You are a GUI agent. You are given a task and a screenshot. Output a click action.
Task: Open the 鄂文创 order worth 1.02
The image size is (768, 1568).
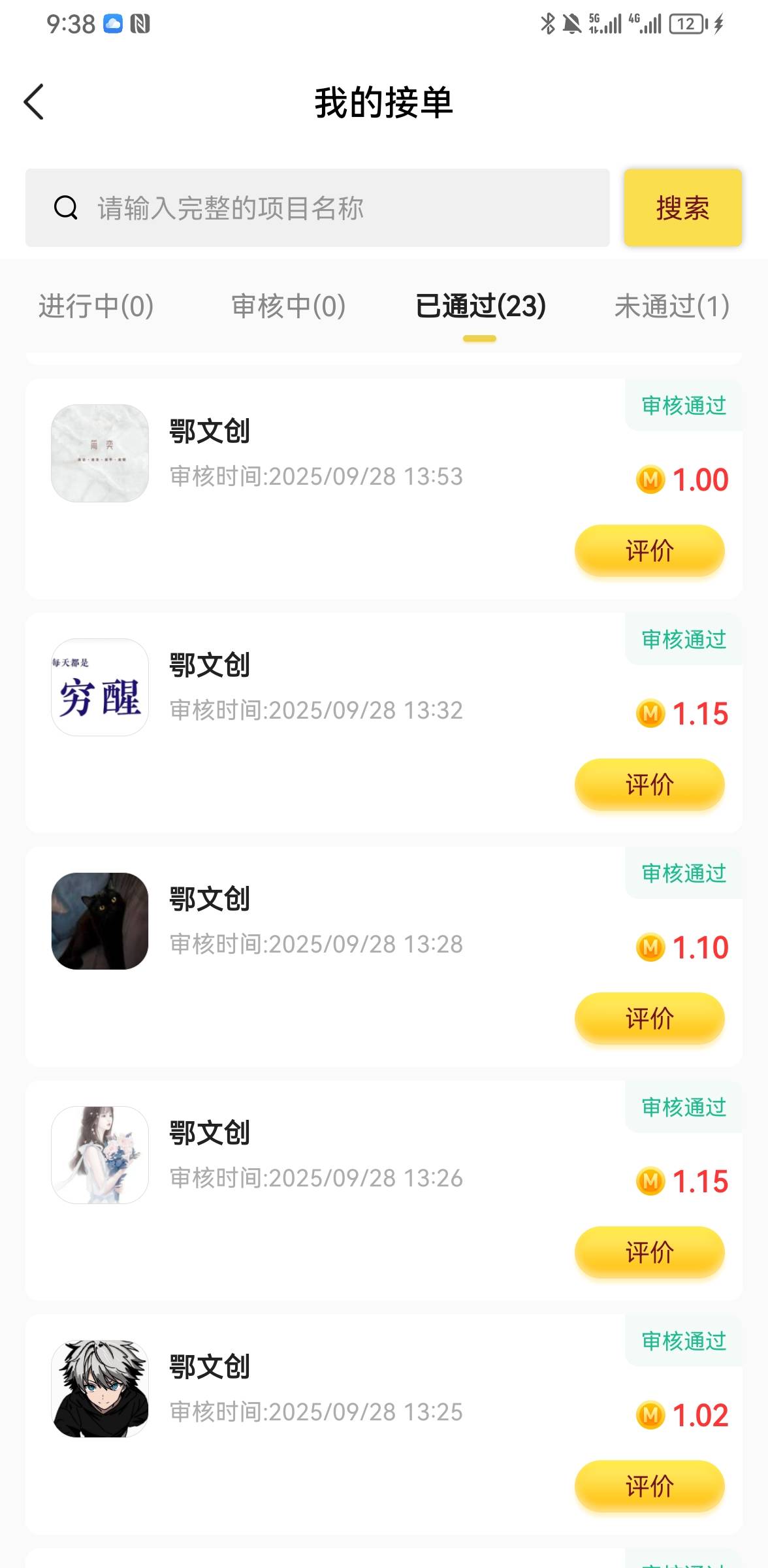click(209, 1367)
